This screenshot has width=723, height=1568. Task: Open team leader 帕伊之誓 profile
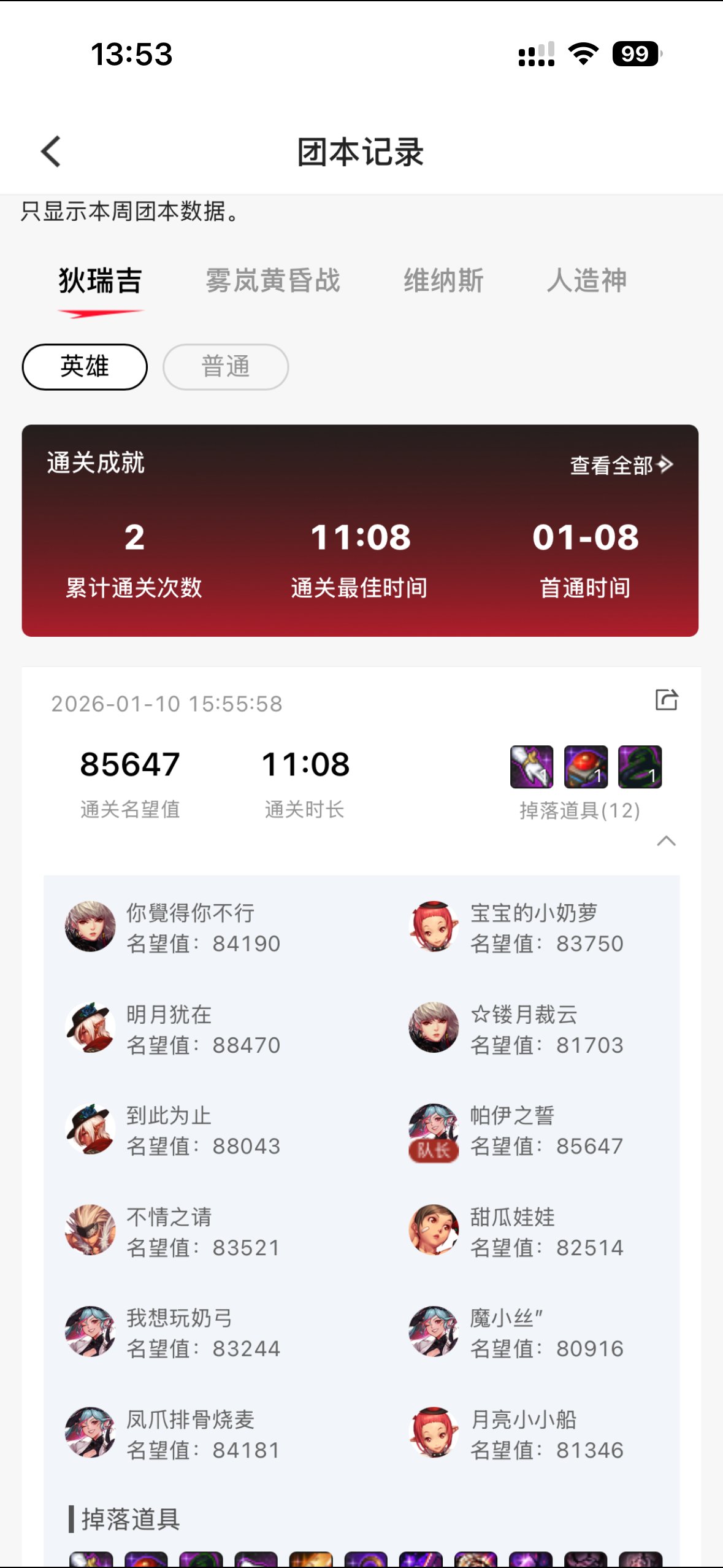(434, 1130)
